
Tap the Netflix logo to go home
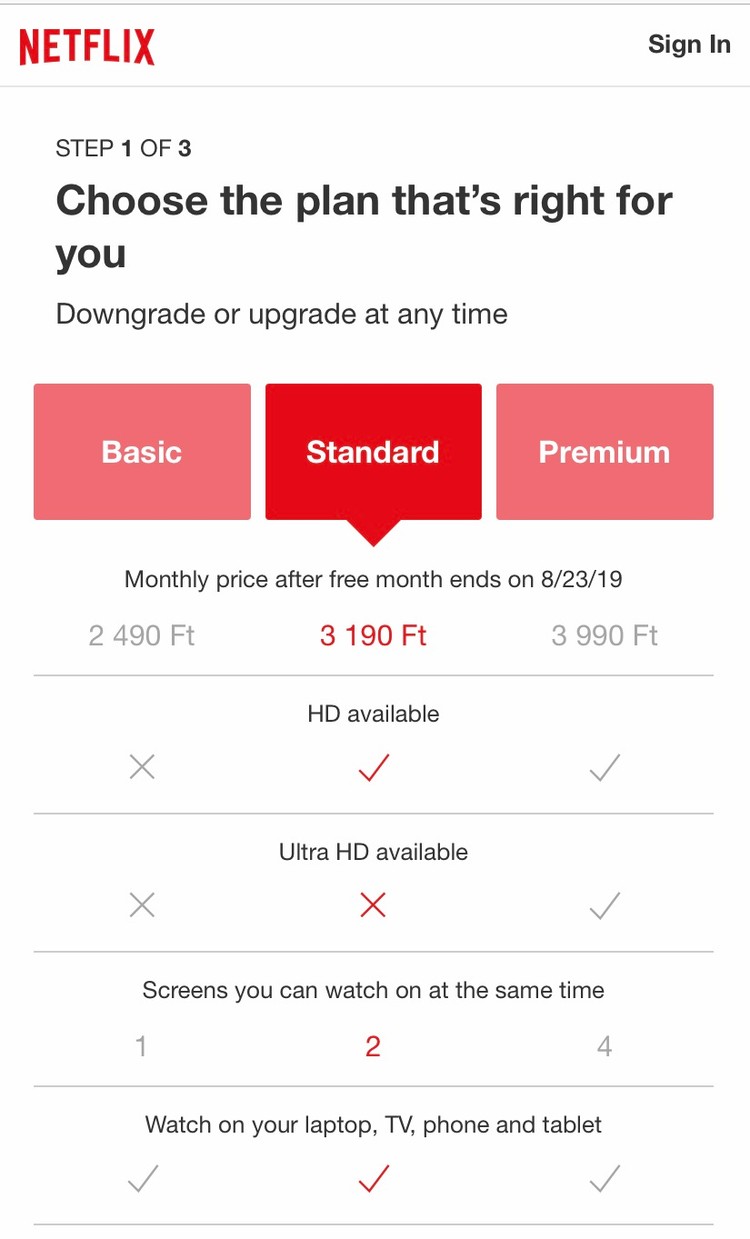87,47
